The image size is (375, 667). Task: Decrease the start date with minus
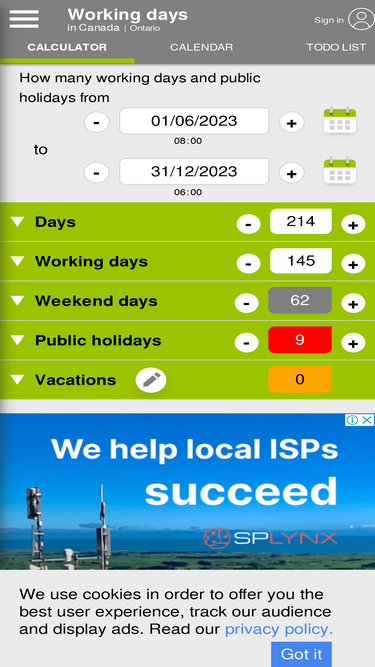pos(97,123)
